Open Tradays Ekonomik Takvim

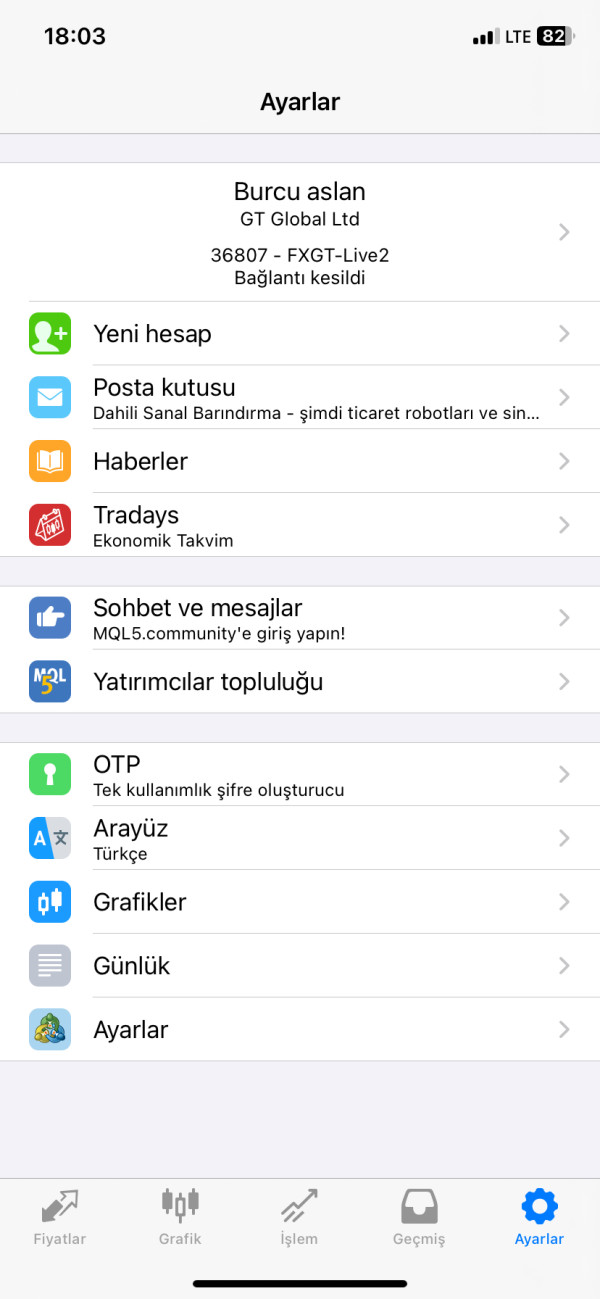pos(300,525)
